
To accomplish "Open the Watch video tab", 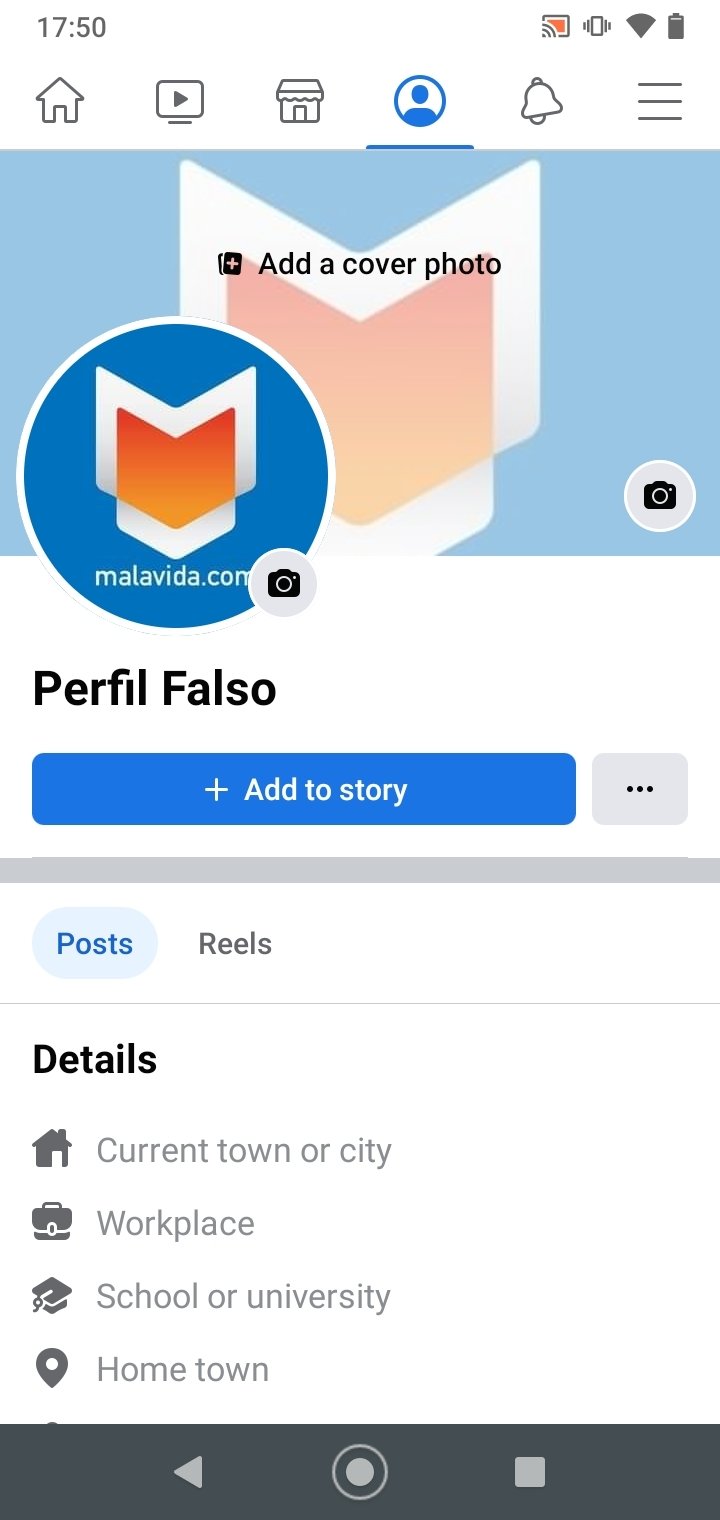I will pos(180,101).
